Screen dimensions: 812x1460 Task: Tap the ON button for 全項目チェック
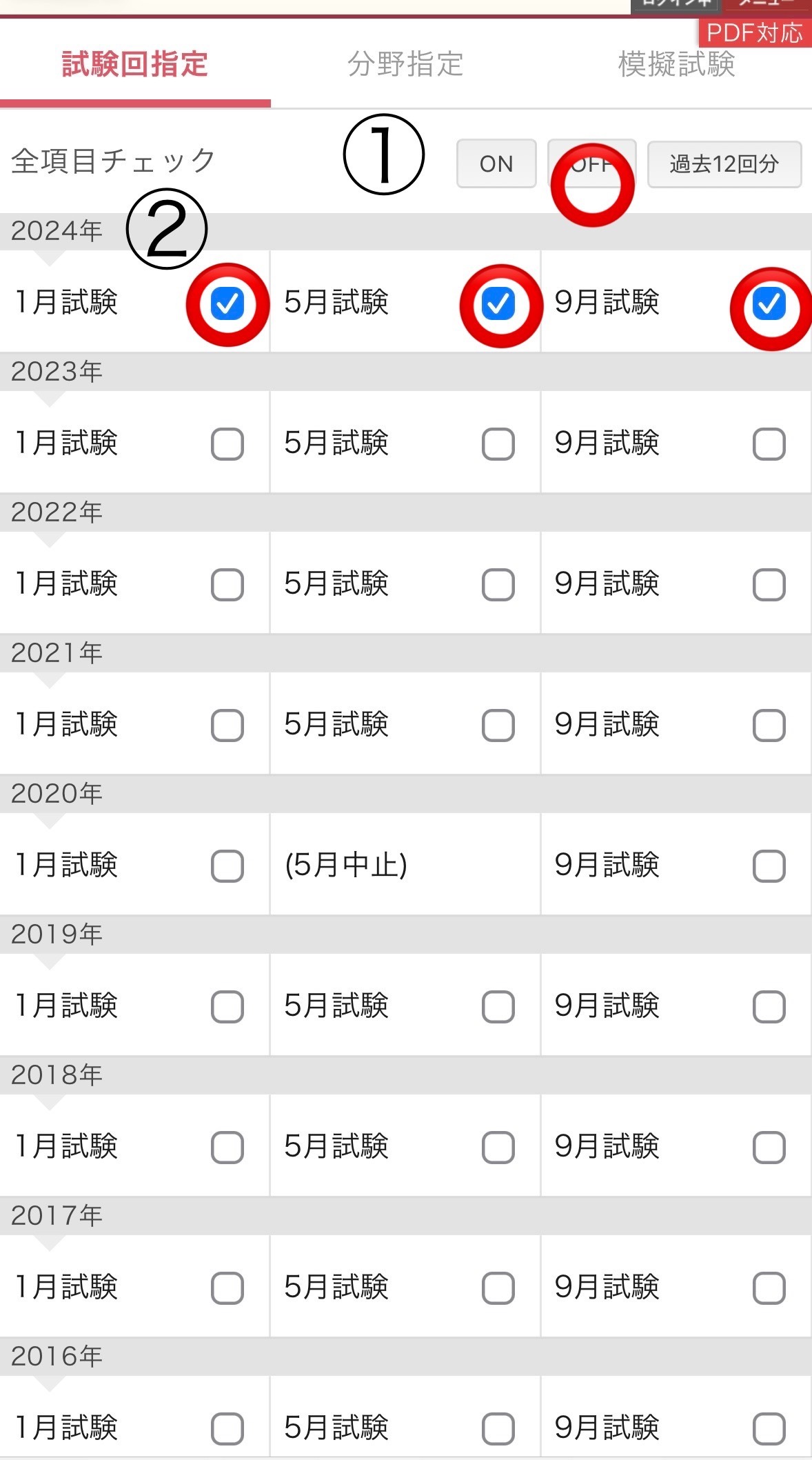(x=496, y=163)
